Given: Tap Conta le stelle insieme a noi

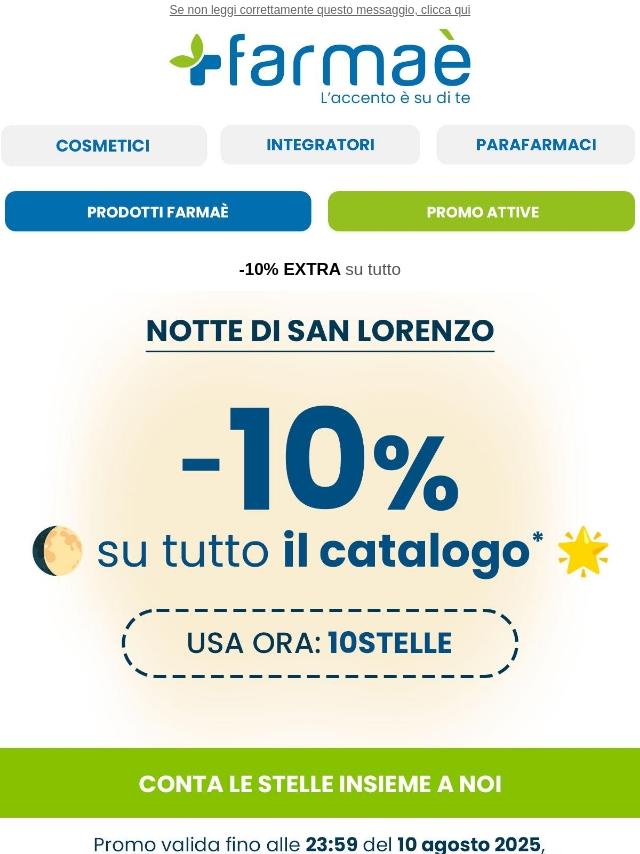Looking at the screenshot, I should (320, 784).
